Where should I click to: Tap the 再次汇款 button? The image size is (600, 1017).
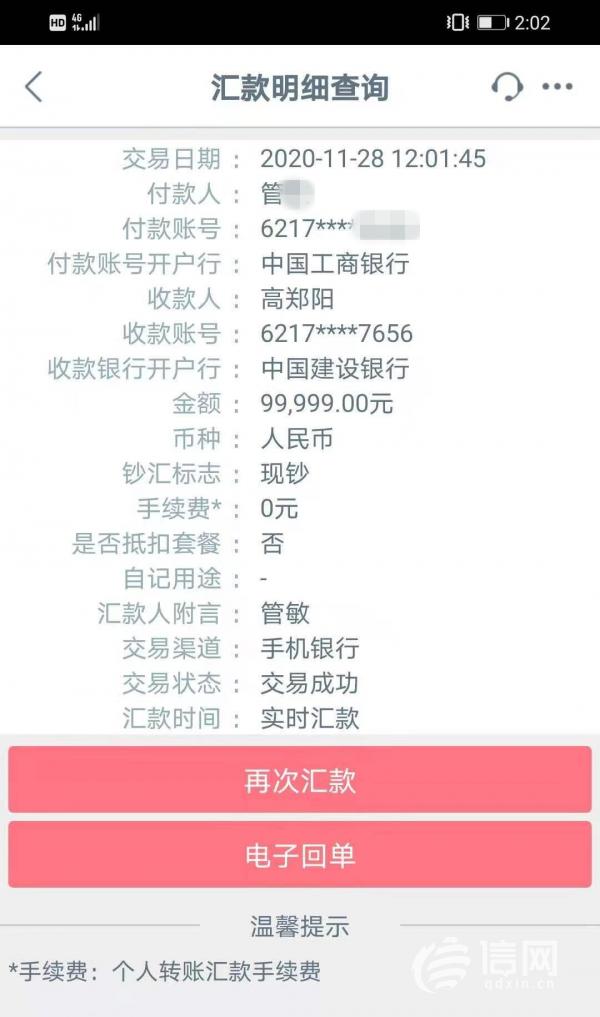[300, 779]
